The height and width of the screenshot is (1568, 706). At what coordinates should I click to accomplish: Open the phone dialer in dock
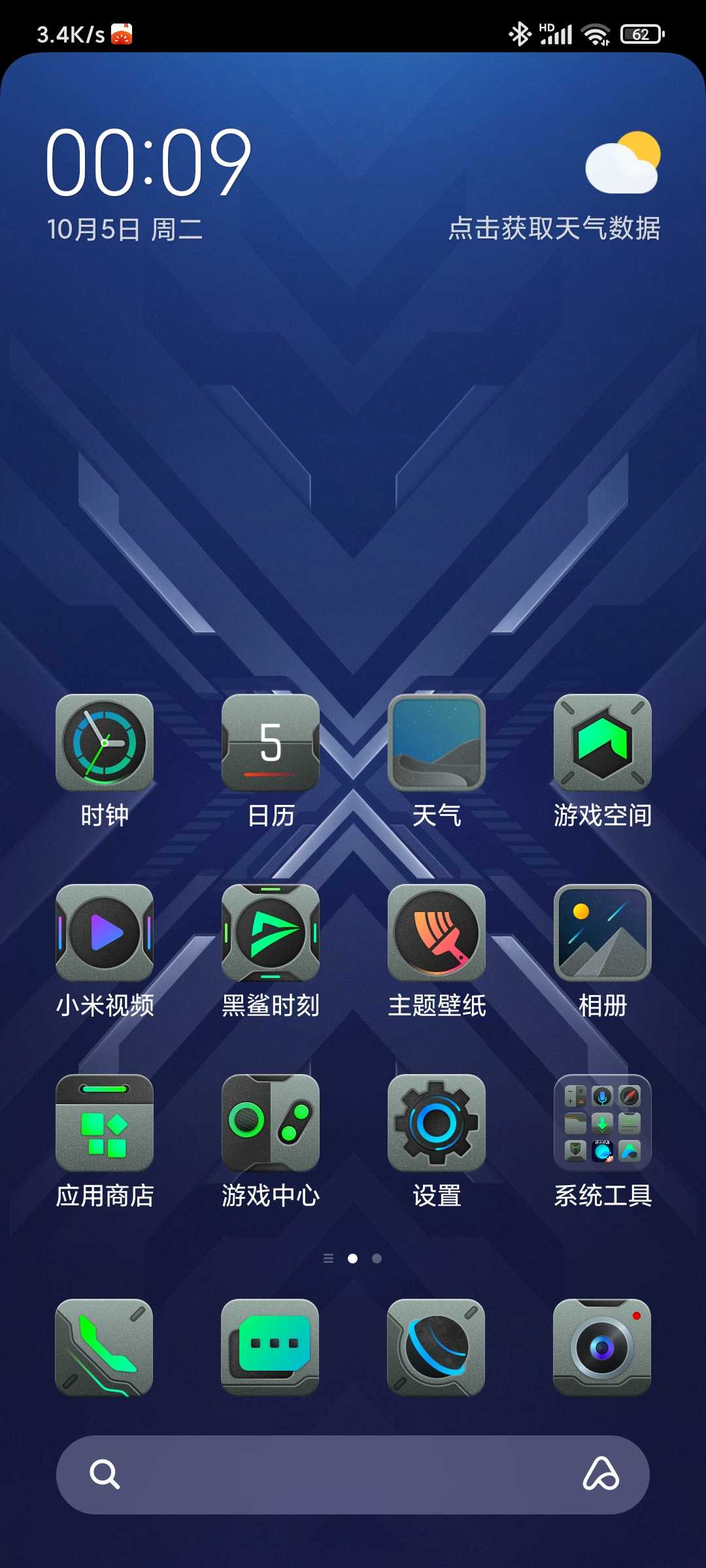[105, 1347]
